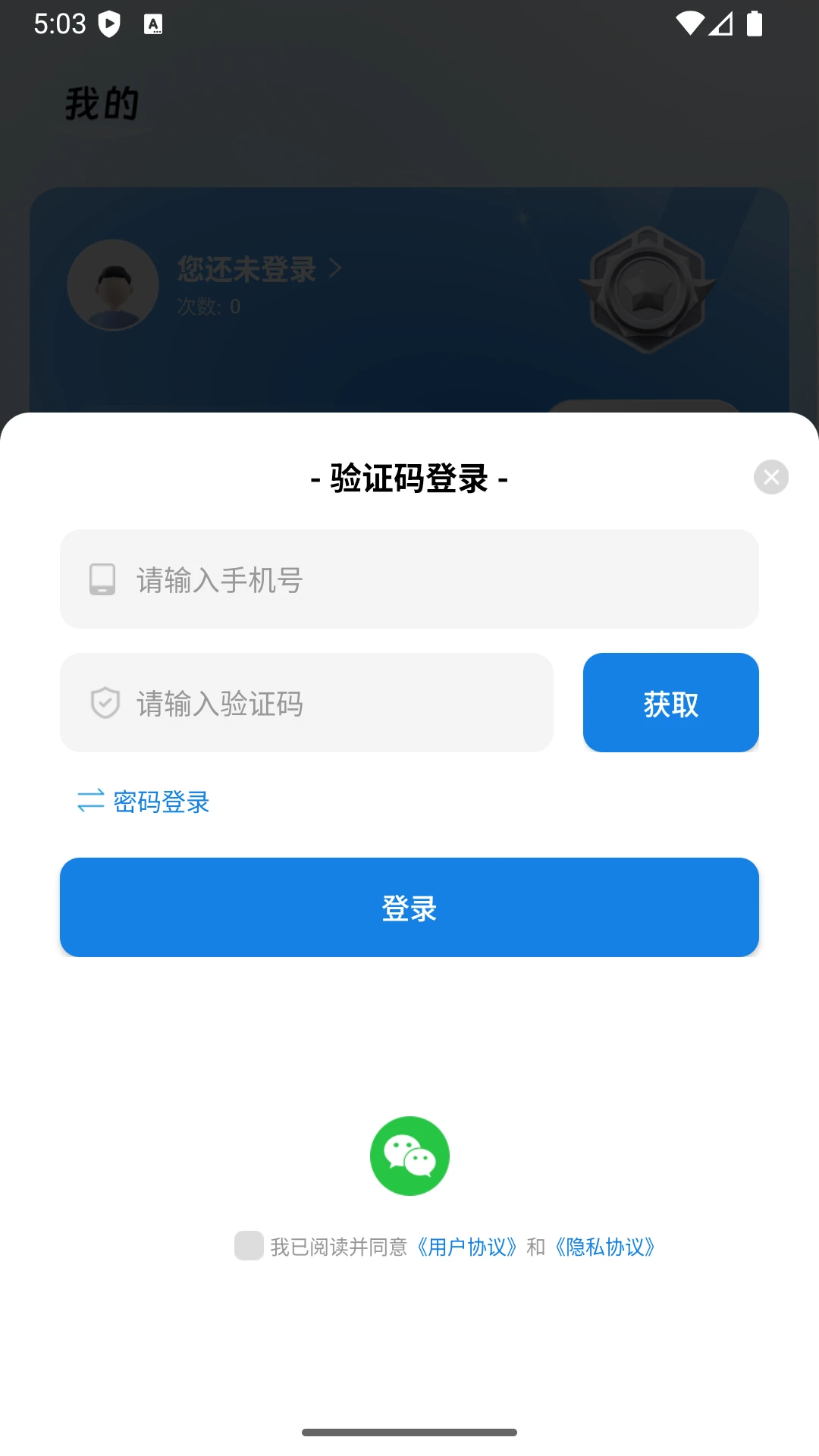Open the 《隐私协议》 privacy agreement link
Image resolution: width=819 pixels, height=1456 pixels.
pos(605,1247)
